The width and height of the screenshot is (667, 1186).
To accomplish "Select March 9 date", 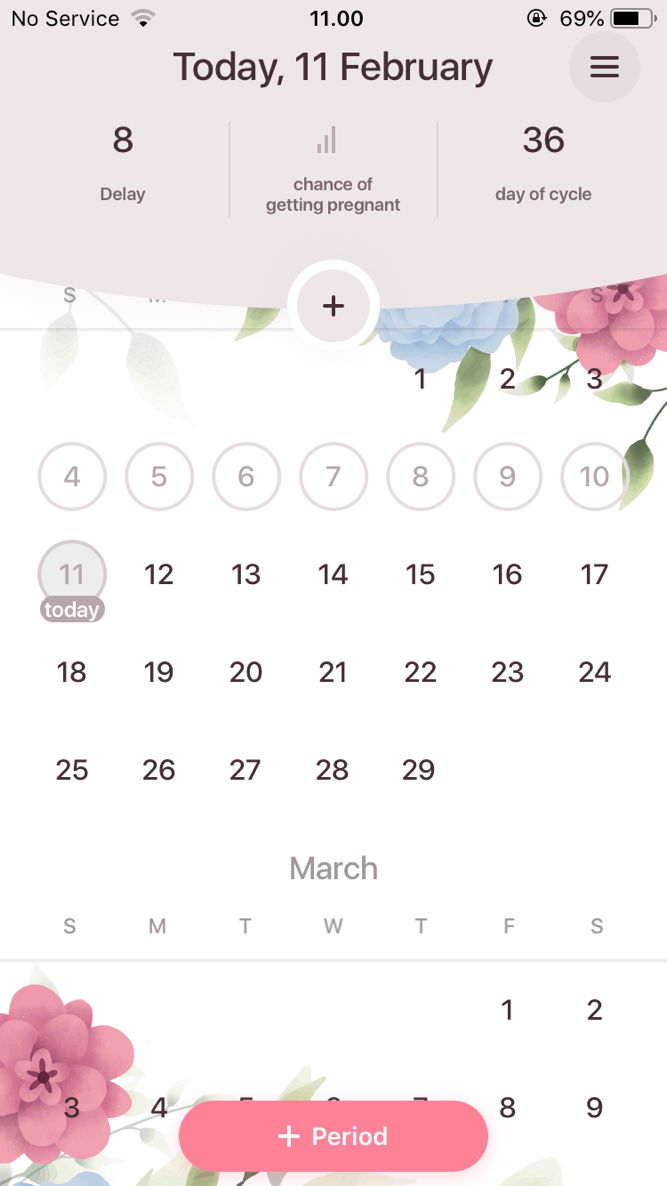I will [594, 1108].
